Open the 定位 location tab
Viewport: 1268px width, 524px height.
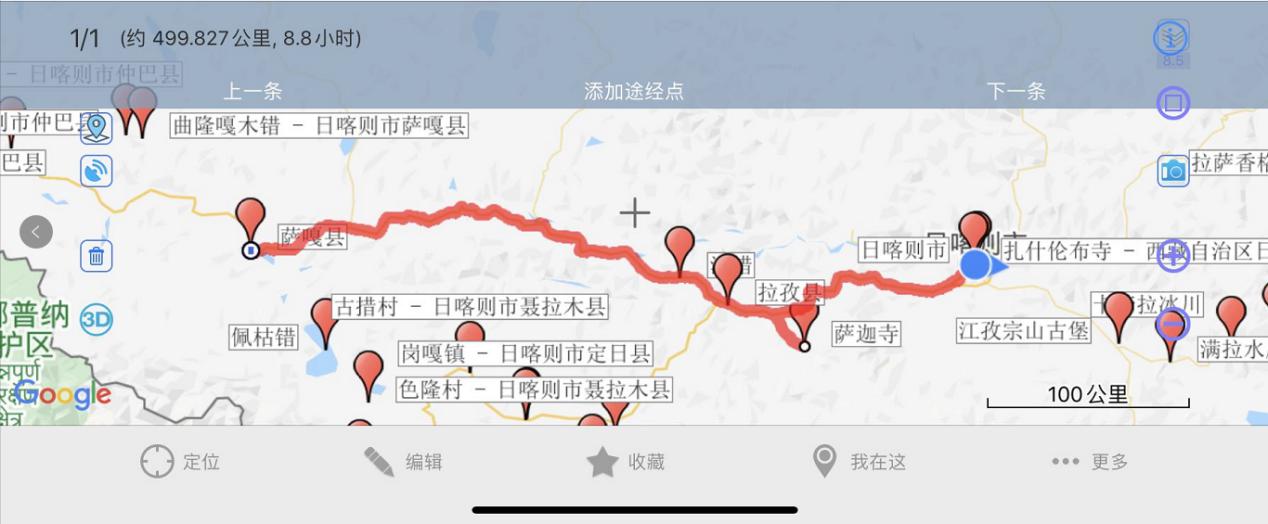click(180, 462)
